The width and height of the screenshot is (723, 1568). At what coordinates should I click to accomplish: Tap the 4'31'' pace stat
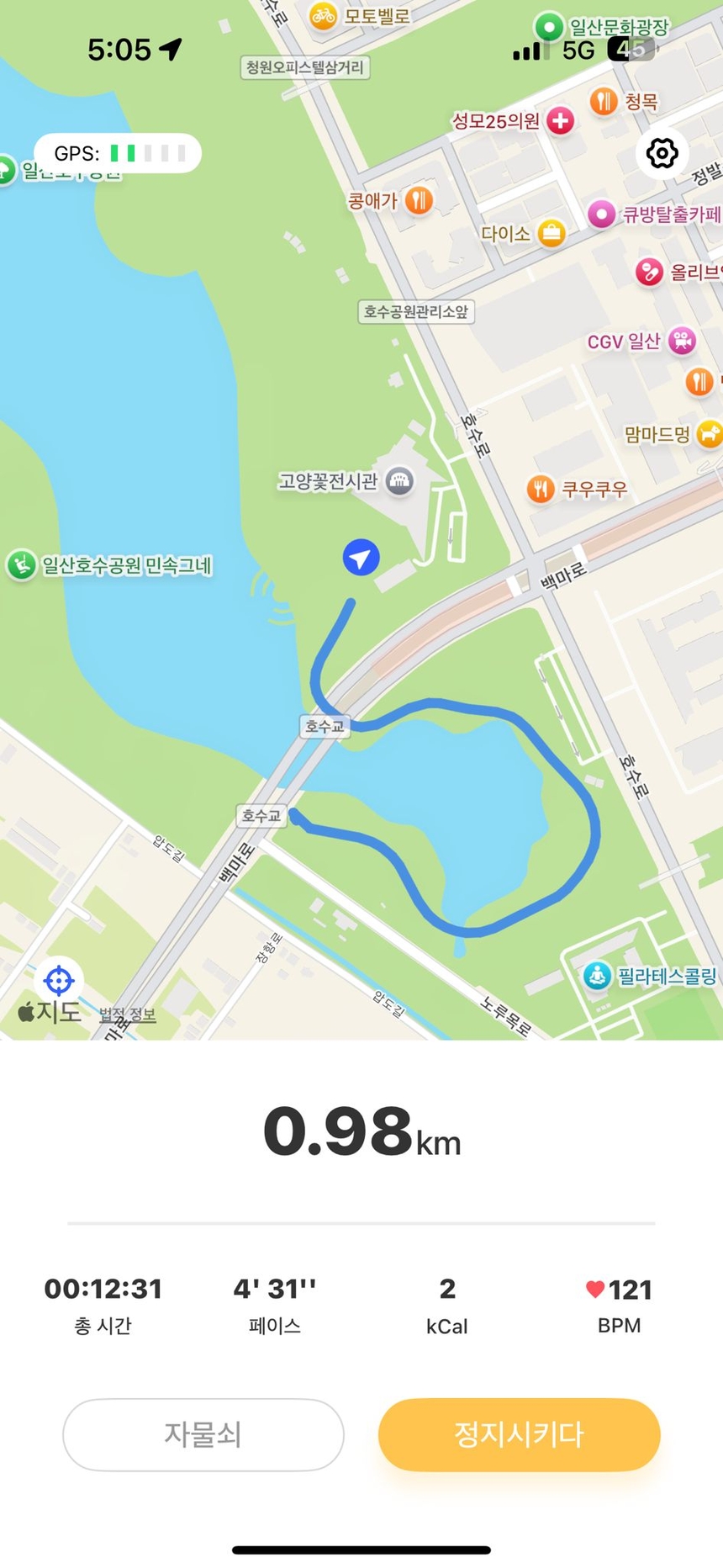coord(273,1290)
